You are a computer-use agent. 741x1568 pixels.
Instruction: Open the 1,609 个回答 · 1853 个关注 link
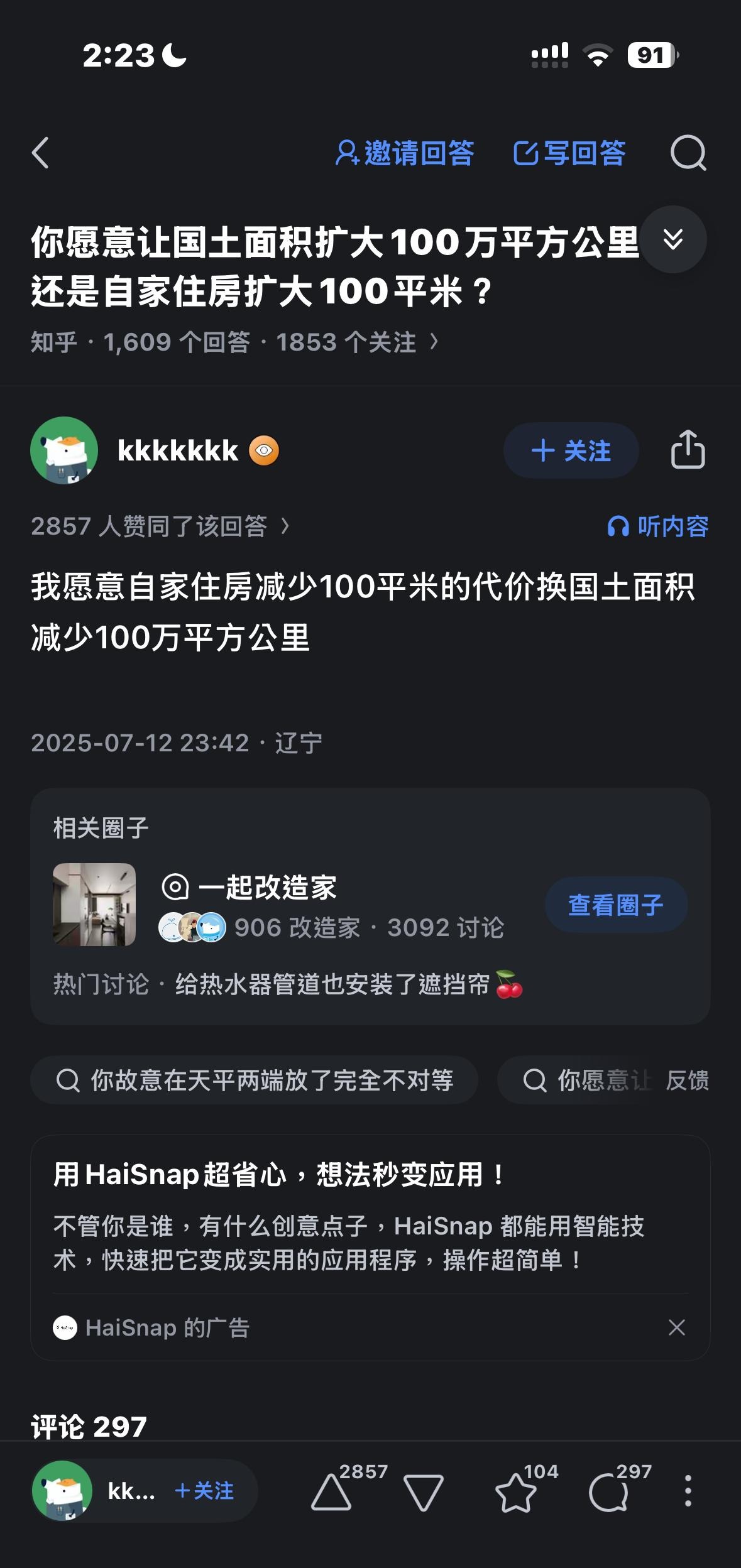click(271, 342)
